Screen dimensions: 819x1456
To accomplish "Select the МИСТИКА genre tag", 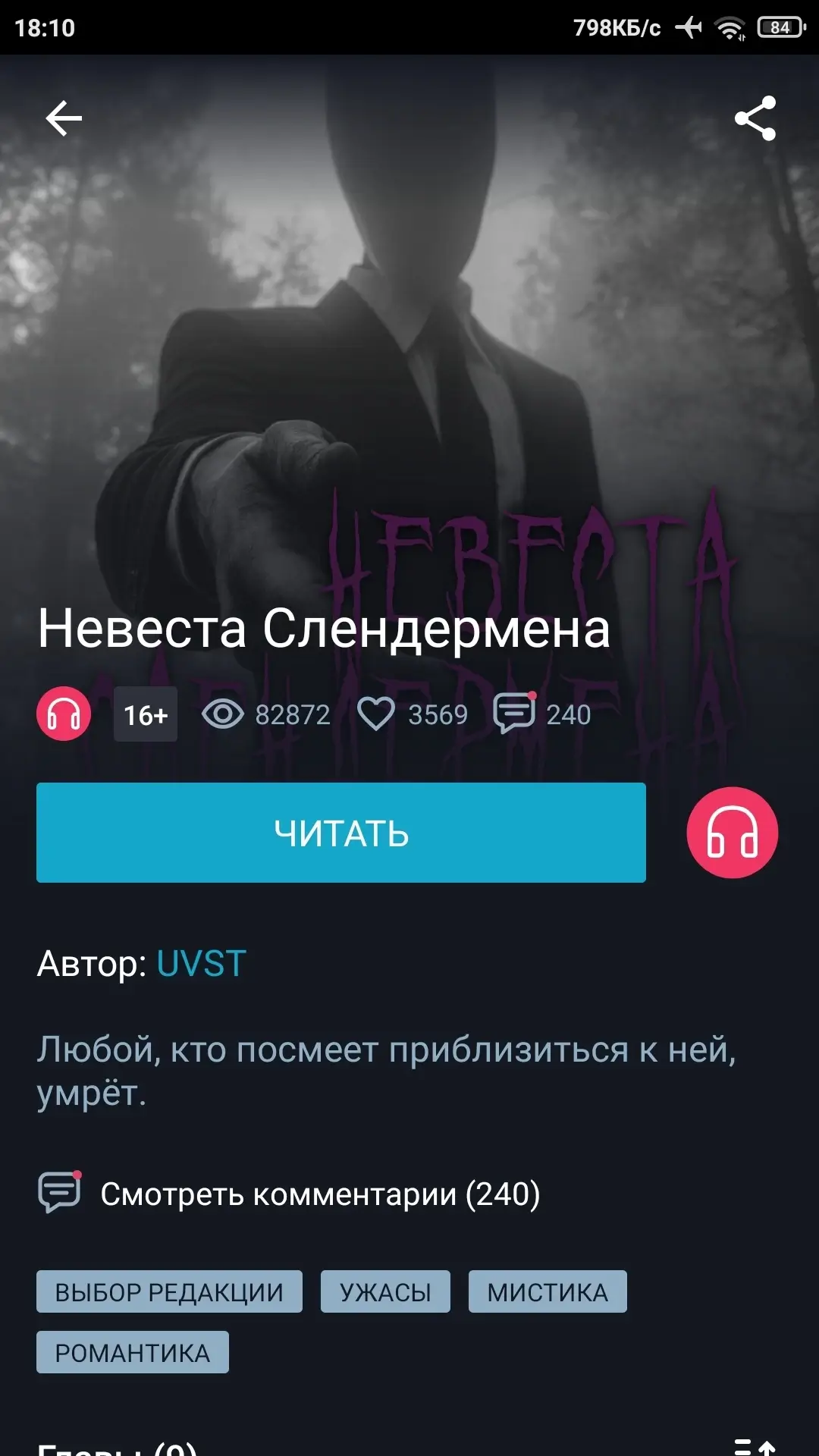I will point(548,1291).
